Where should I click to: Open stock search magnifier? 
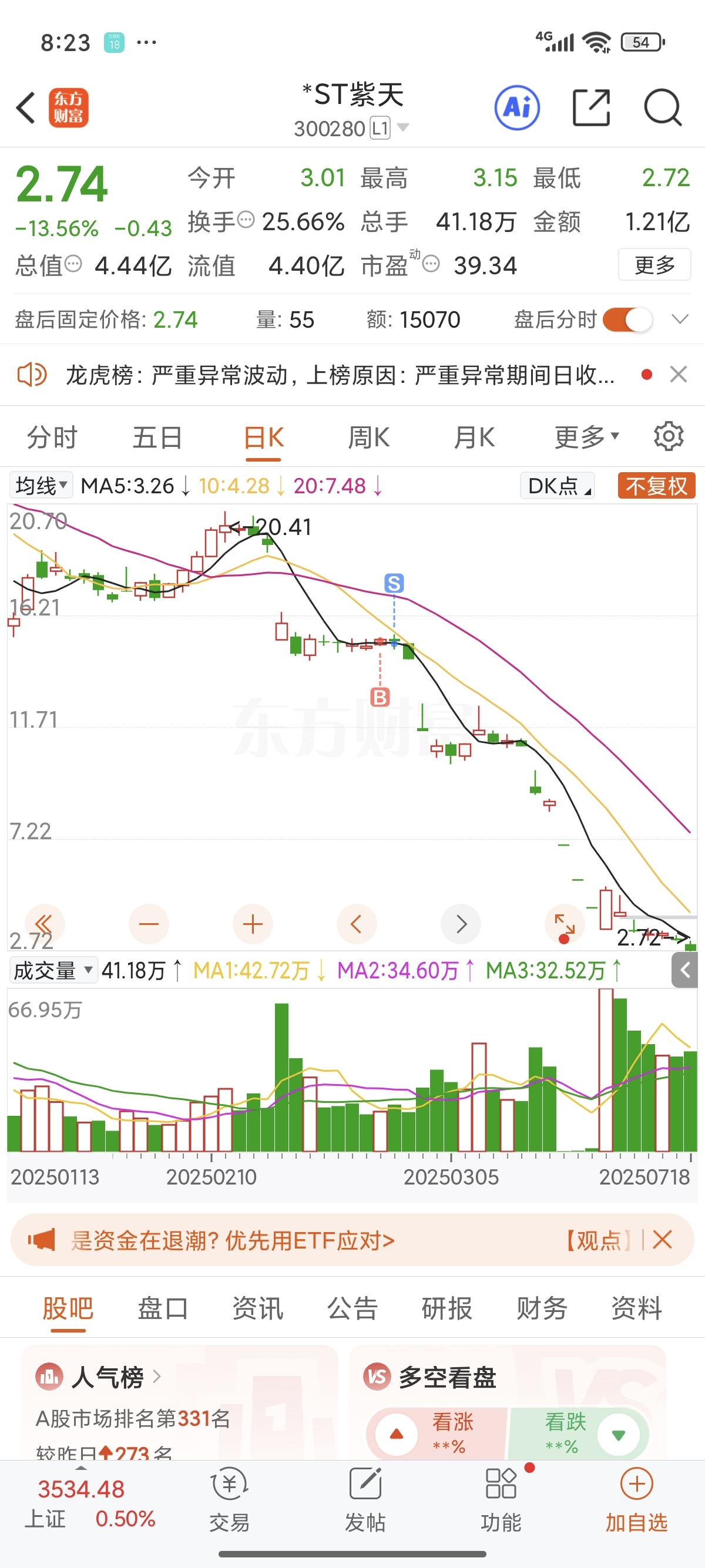coord(663,107)
